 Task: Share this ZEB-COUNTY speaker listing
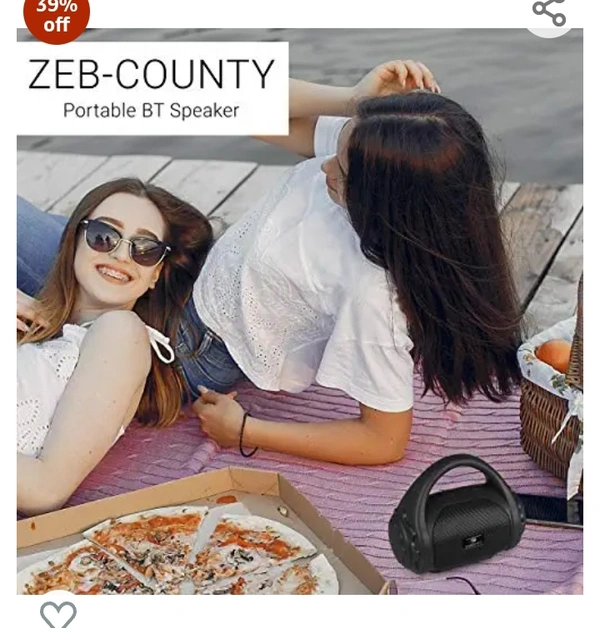(x=549, y=12)
